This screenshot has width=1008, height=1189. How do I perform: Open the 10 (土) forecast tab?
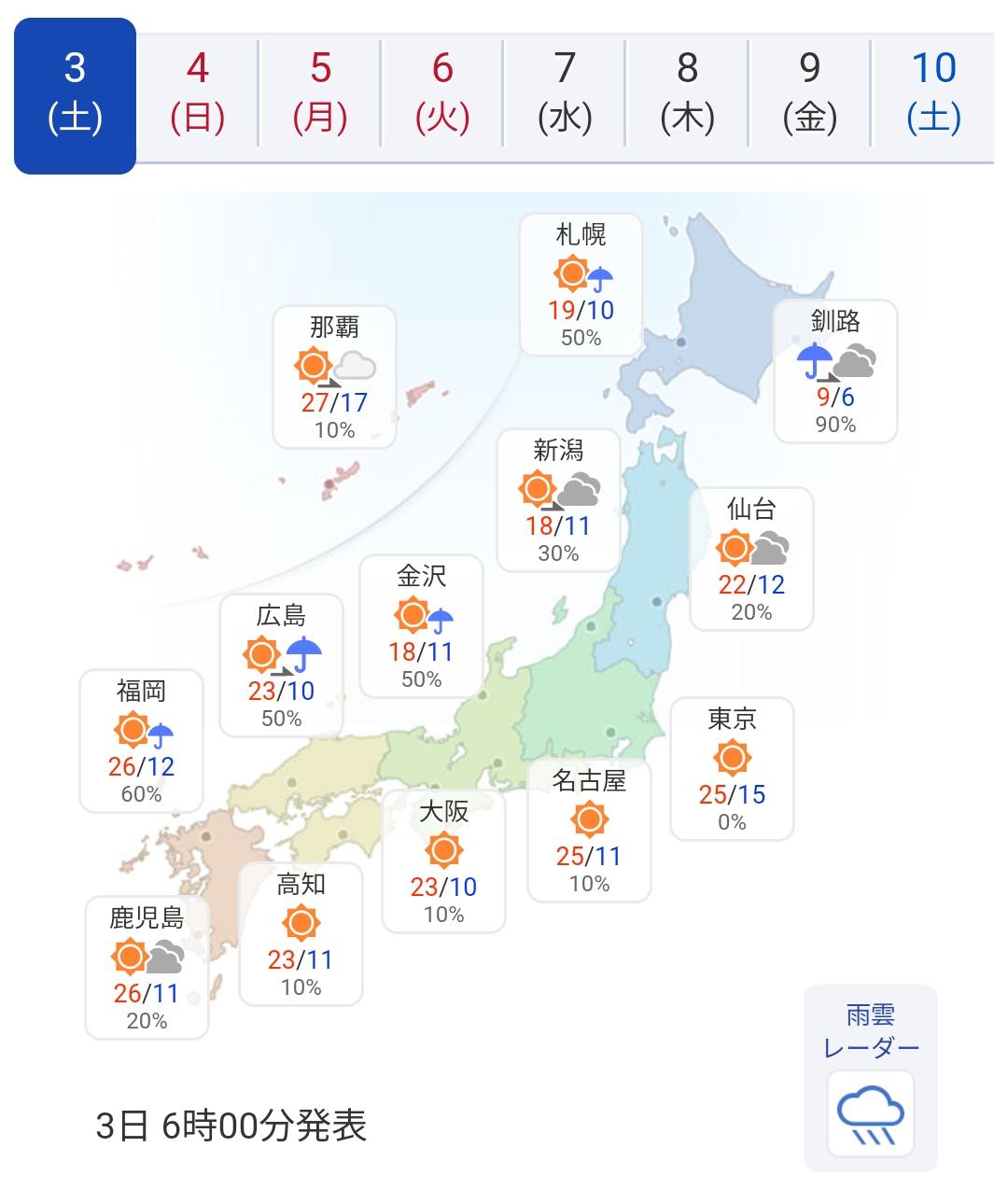click(933, 93)
